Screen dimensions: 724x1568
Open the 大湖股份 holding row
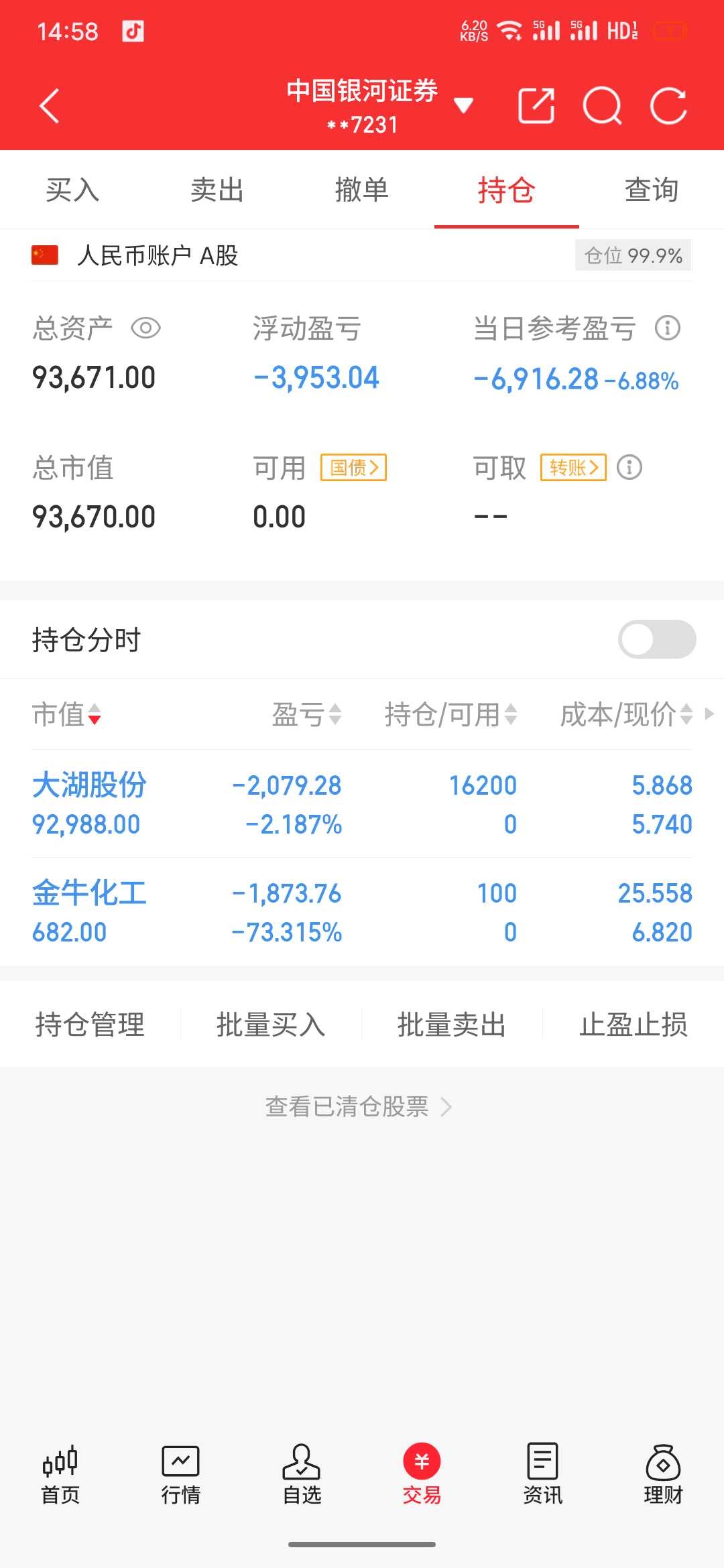pyautogui.click(x=362, y=804)
